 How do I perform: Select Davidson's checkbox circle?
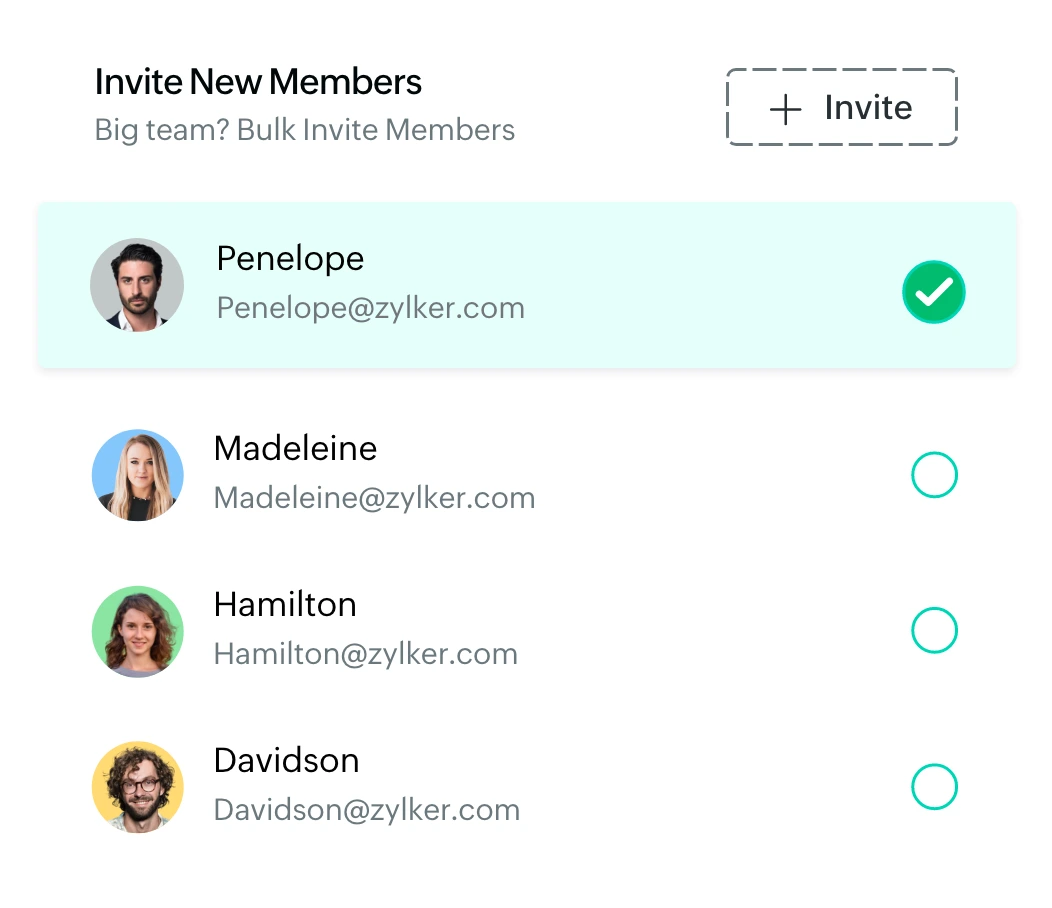[934, 787]
